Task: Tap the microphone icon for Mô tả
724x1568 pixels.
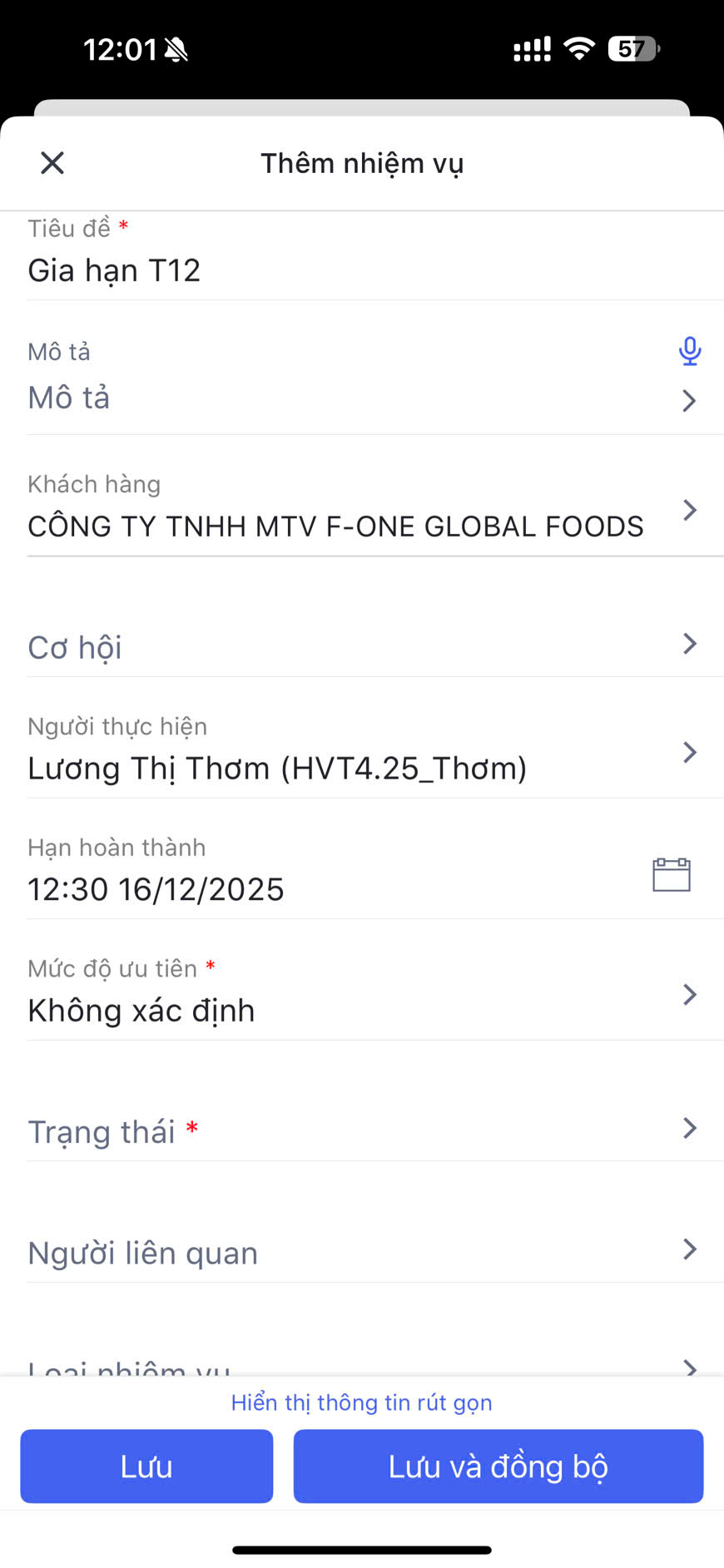Action: (689, 351)
